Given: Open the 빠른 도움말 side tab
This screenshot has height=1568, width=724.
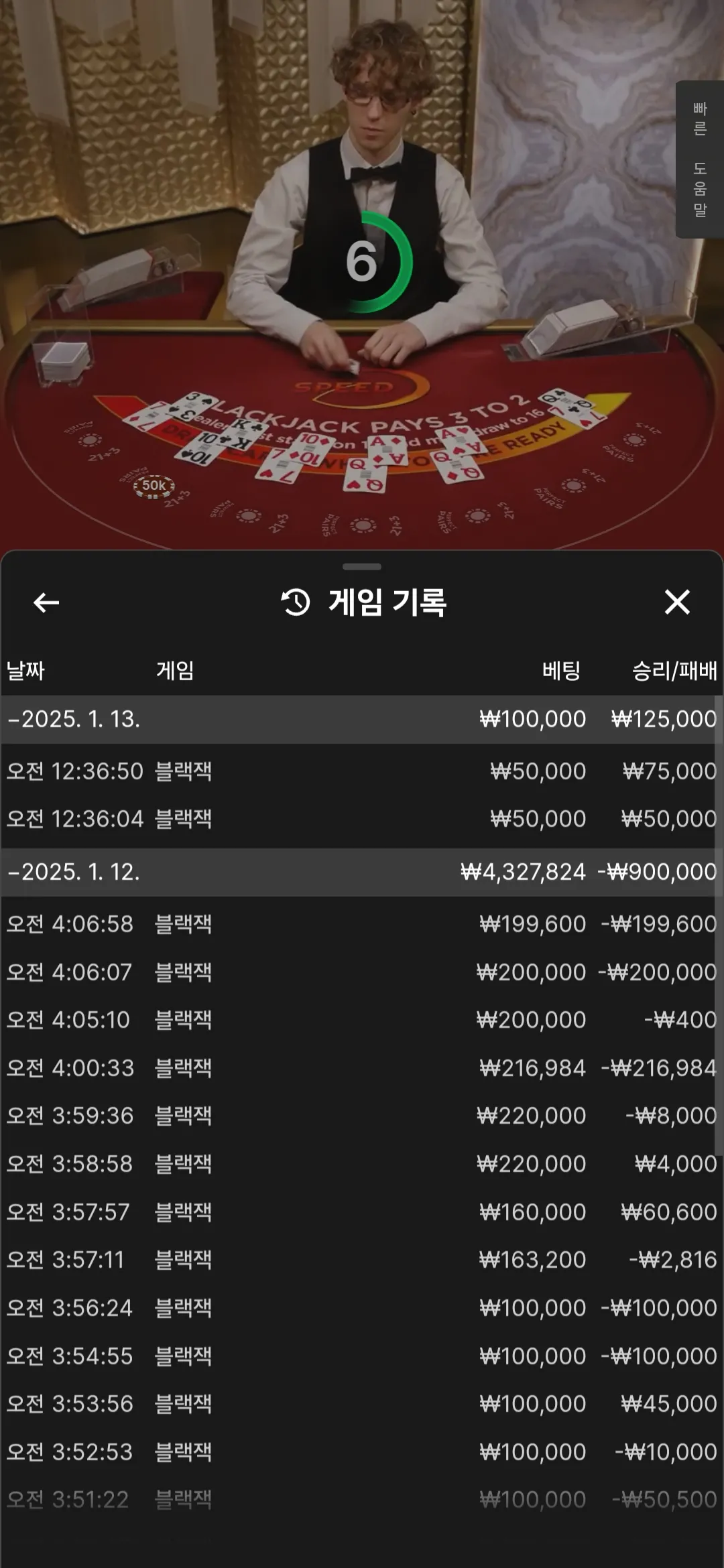Looking at the screenshot, I should coord(699,159).
